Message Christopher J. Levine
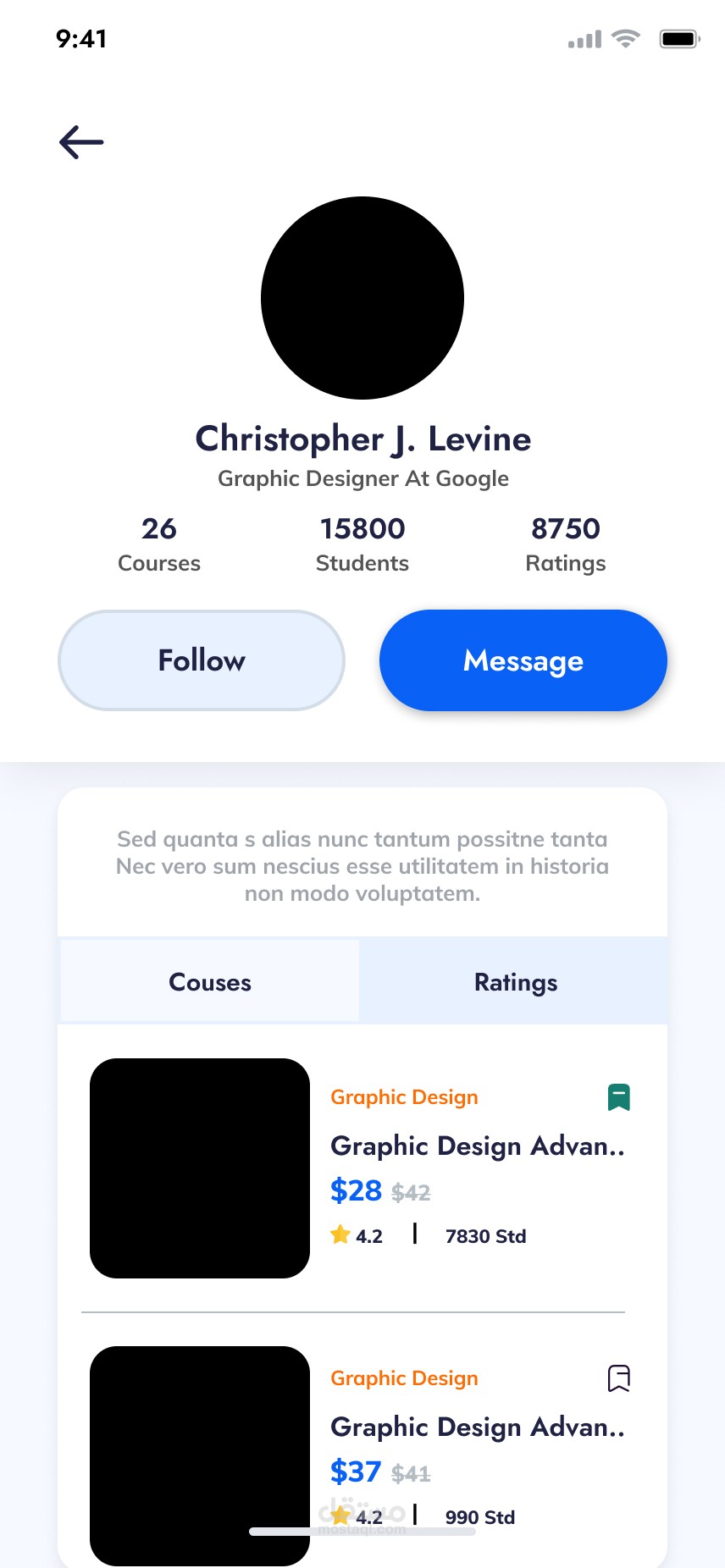This screenshot has width=725, height=1568. click(523, 660)
